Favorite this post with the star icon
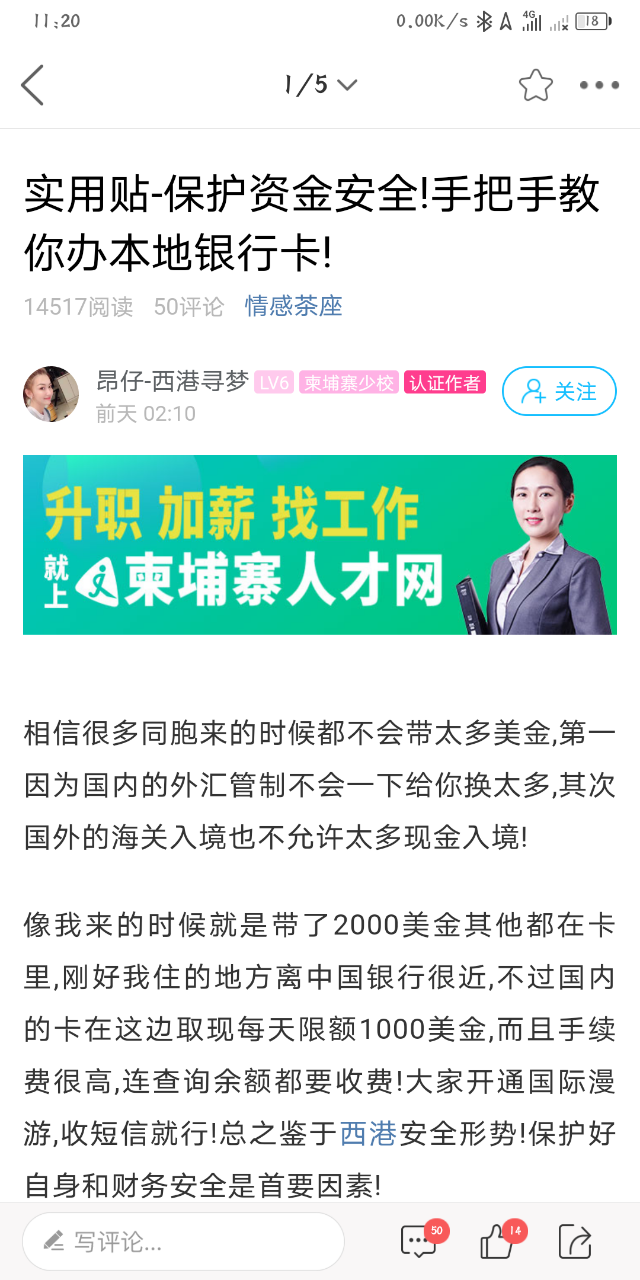Image resolution: width=640 pixels, height=1280 pixels. pyautogui.click(x=536, y=85)
